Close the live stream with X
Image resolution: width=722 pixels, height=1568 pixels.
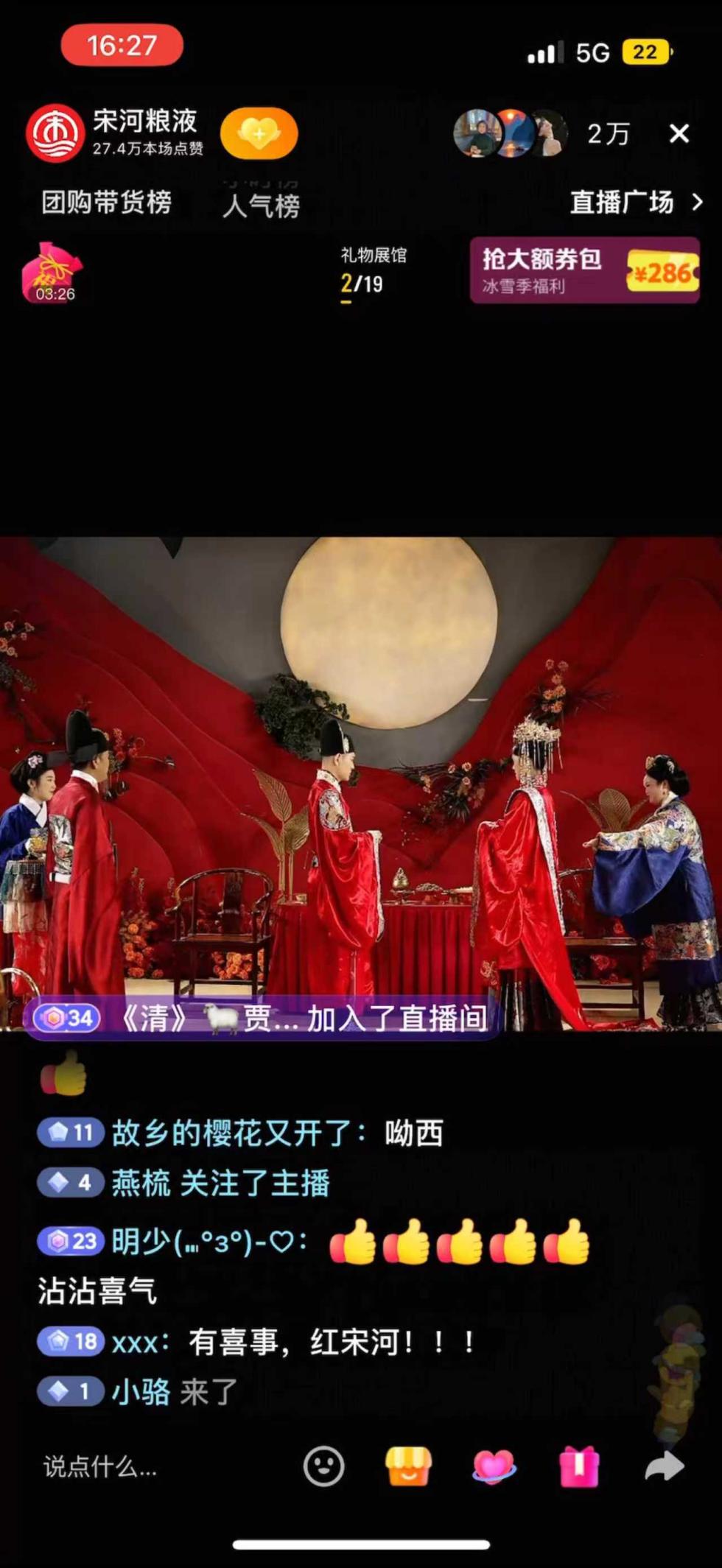pyautogui.click(x=679, y=133)
